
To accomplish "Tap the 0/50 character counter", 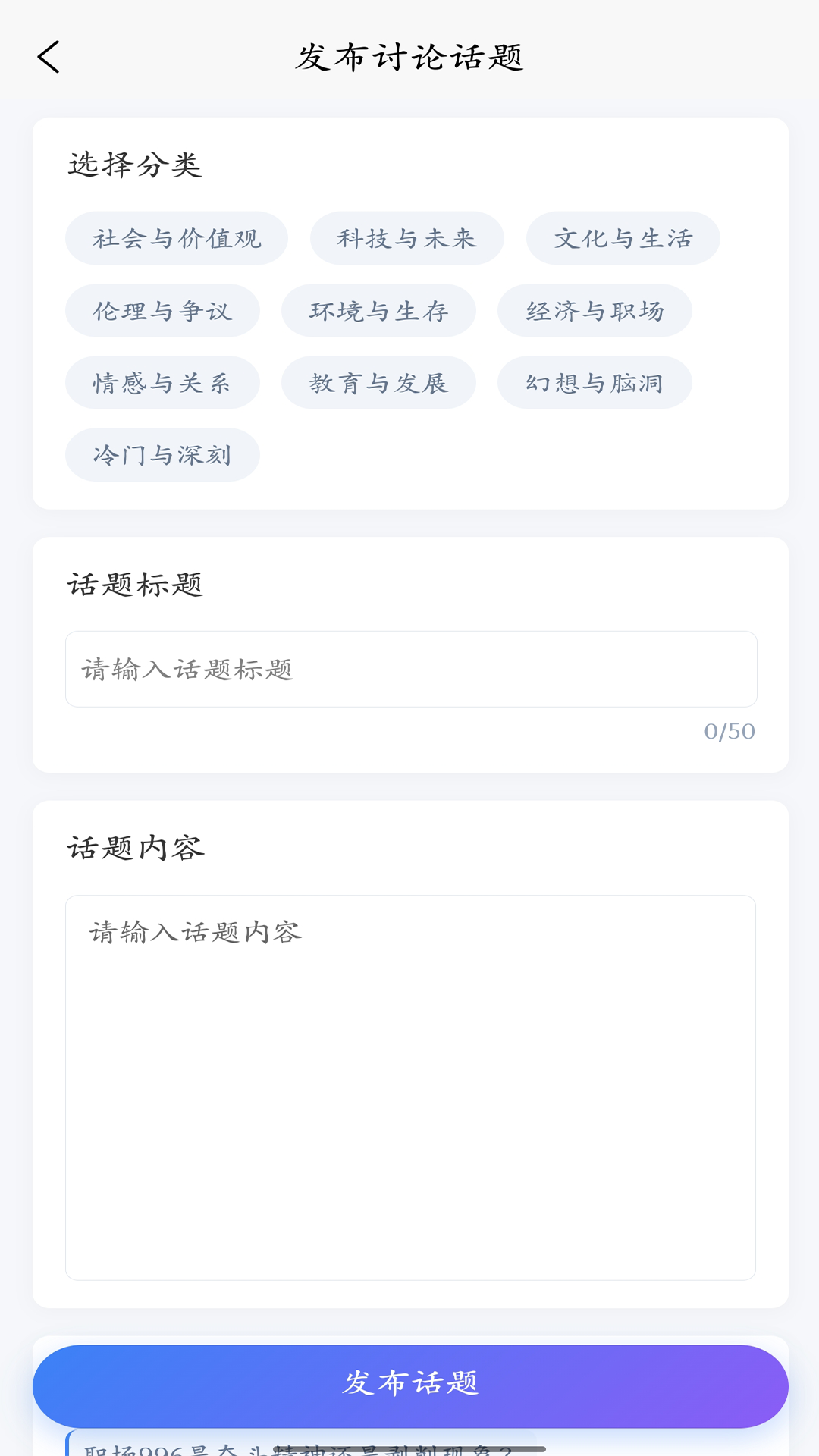I will click(x=730, y=730).
